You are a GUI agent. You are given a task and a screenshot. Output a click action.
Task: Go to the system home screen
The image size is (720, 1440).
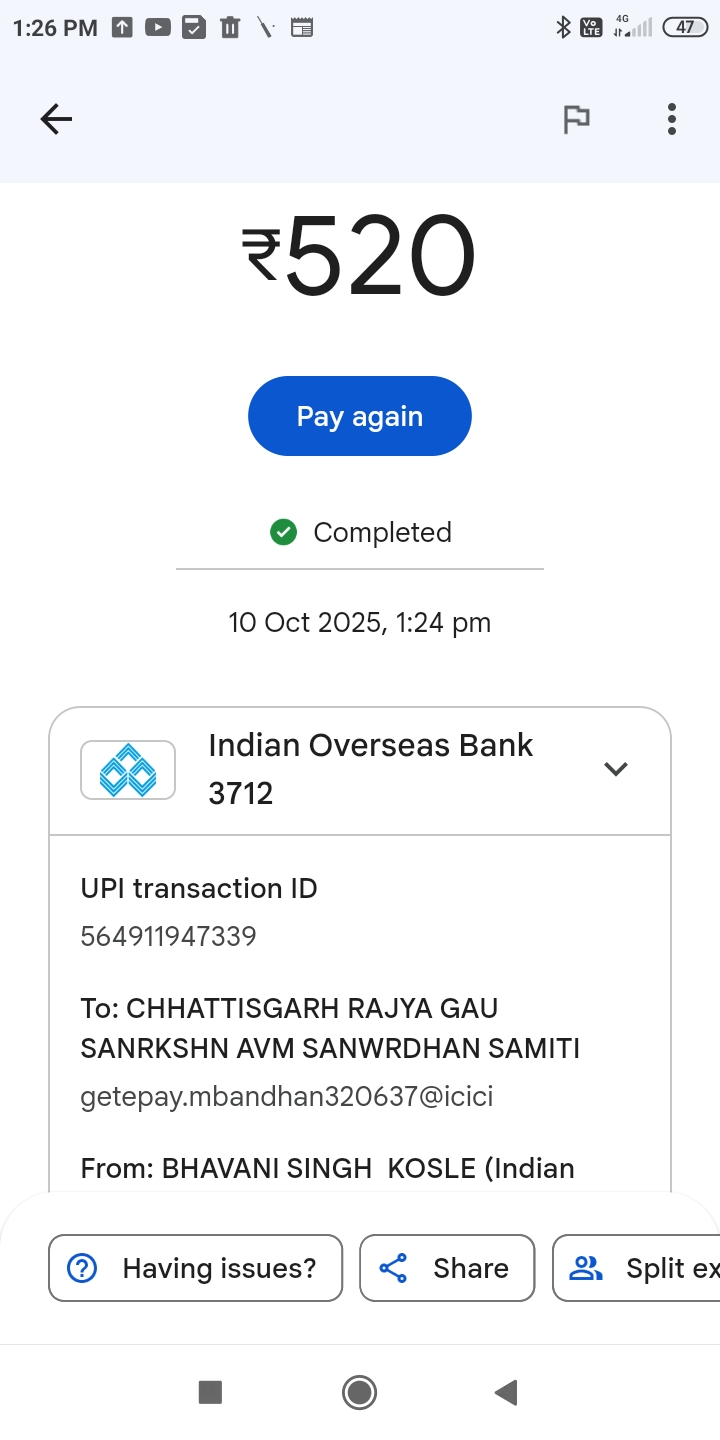click(x=359, y=1392)
